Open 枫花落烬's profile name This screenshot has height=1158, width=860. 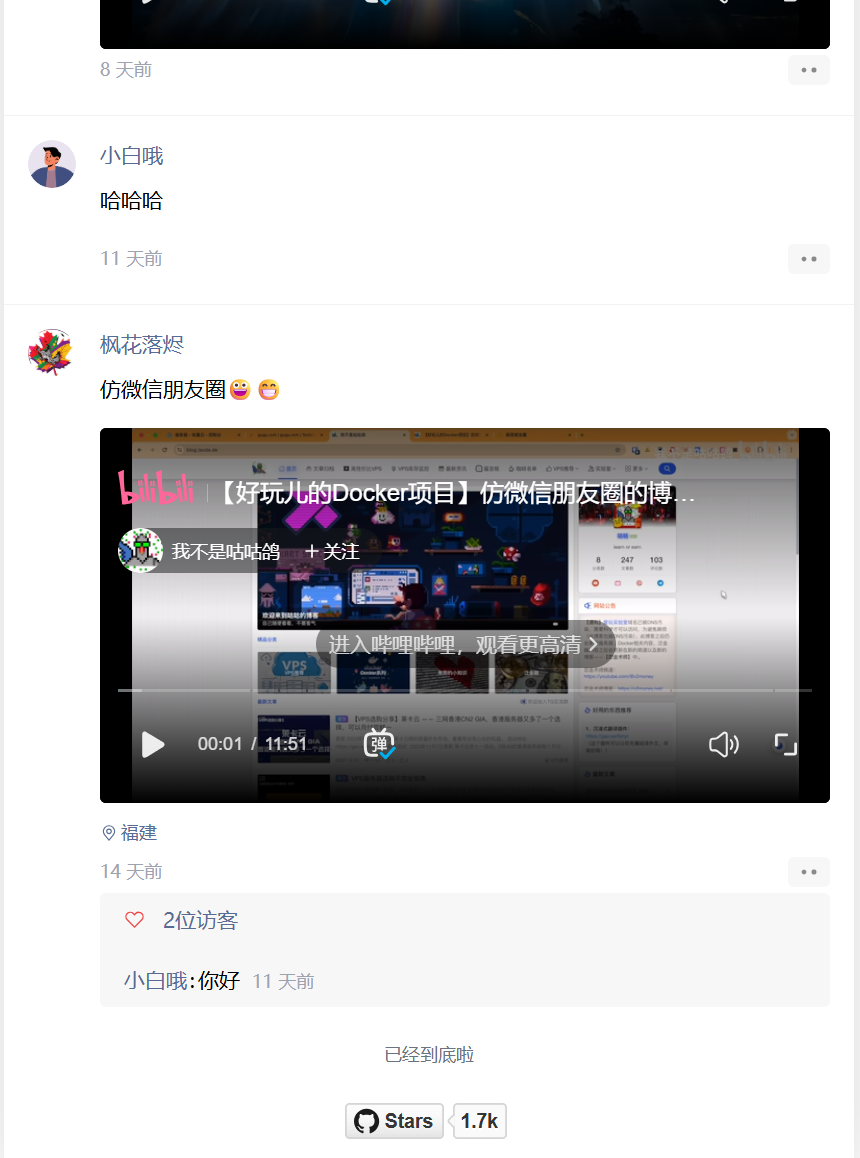point(142,345)
